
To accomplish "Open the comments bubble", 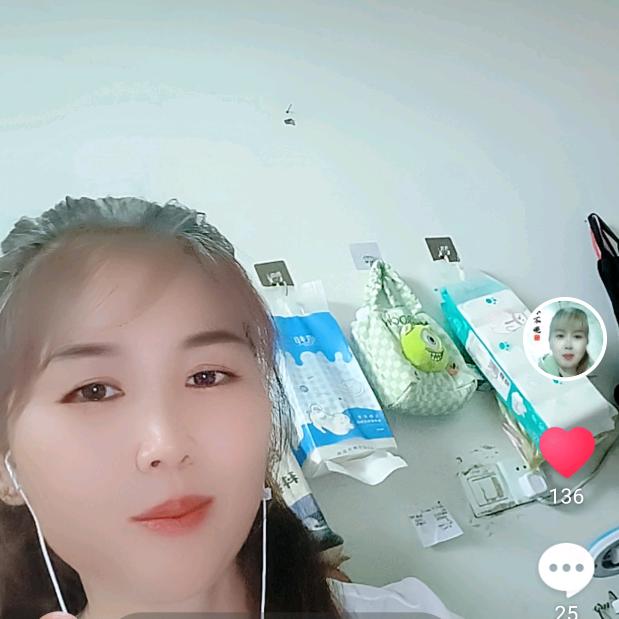I will pyautogui.click(x=566, y=570).
